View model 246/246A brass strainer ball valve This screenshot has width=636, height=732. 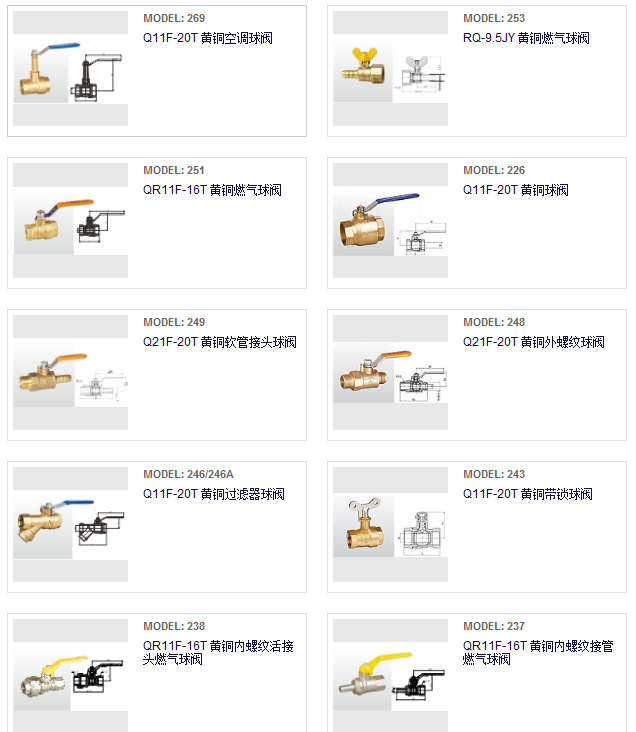click(213, 495)
